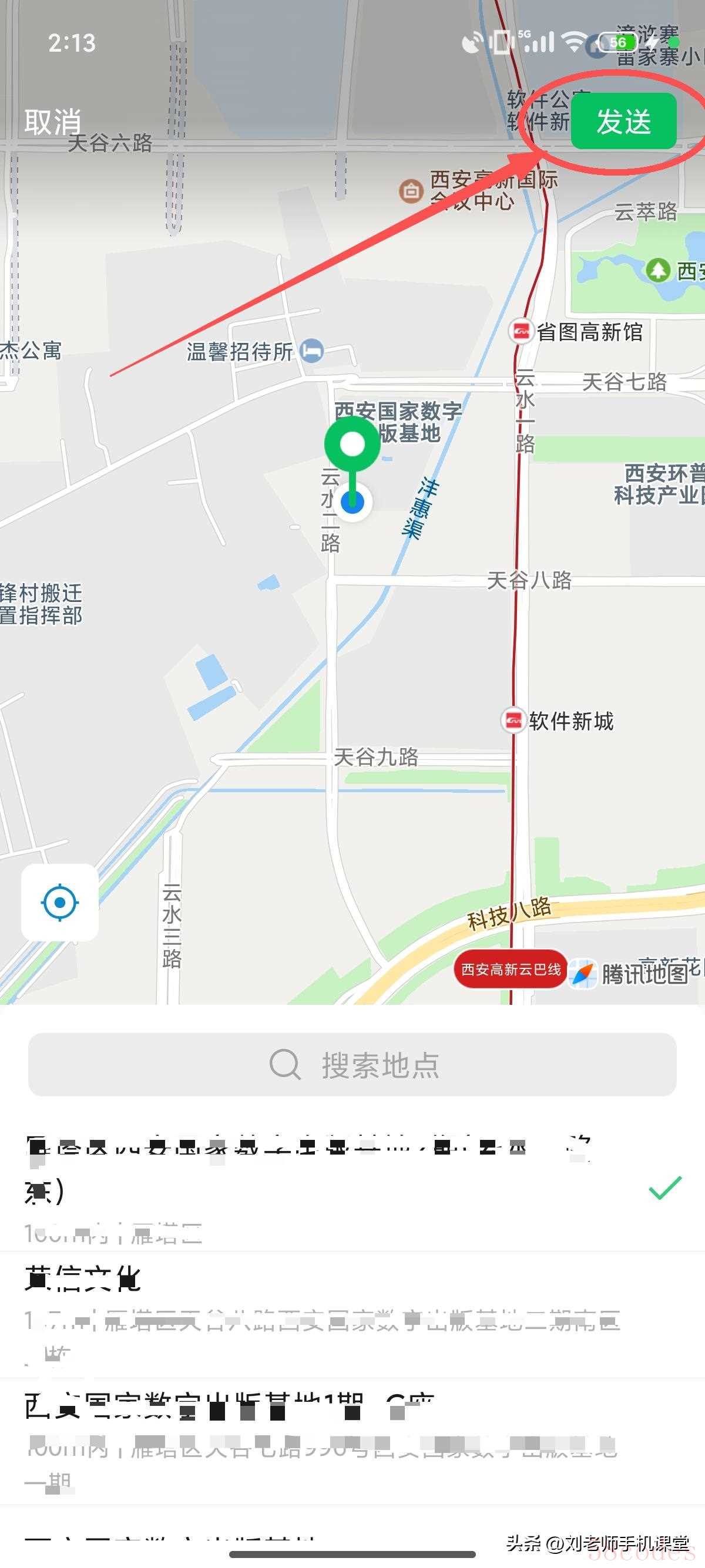705x1568 pixels.
Task: Send the selected location with 发送
Action: (623, 121)
